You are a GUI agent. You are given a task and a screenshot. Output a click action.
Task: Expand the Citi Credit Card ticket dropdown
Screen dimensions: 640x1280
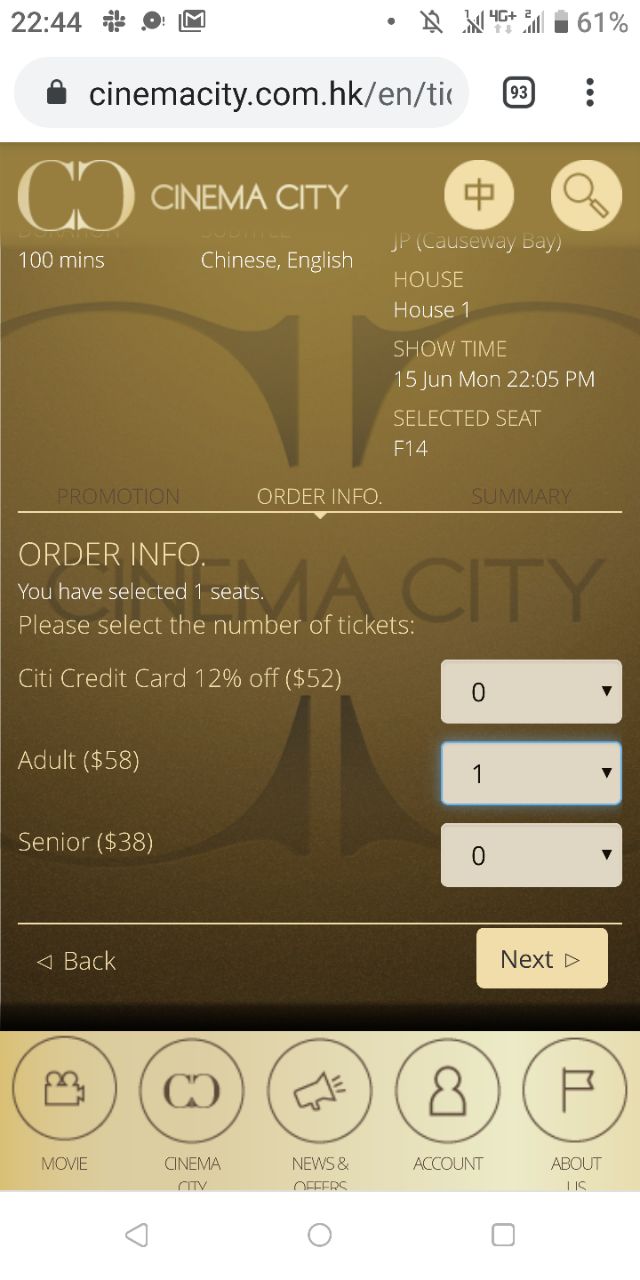click(531, 691)
